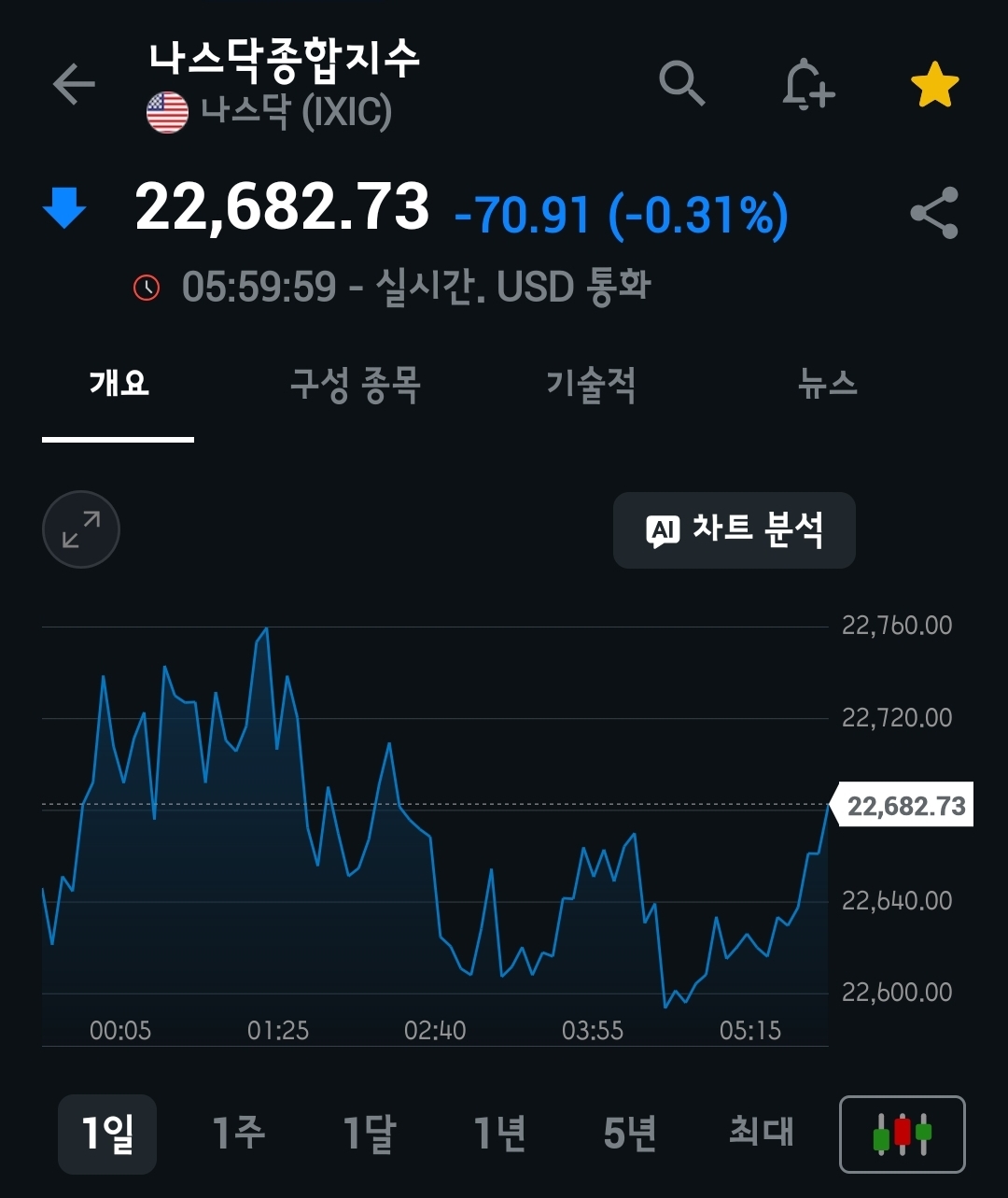Show the 5년 chart range
This screenshot has width=1008, height=1198.
tap(630, 1134)
